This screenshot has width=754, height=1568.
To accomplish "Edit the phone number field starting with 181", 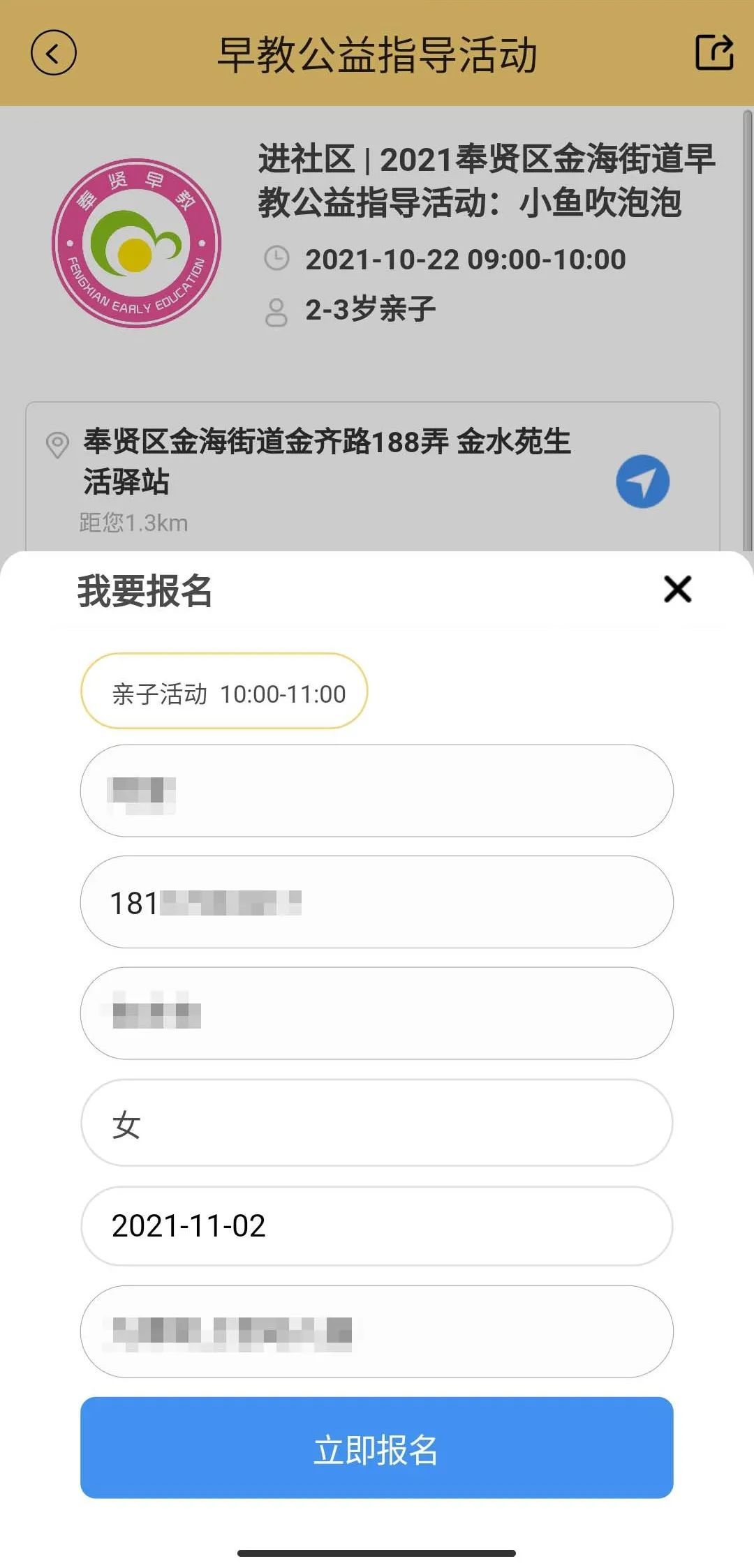I will click(377, 902).
